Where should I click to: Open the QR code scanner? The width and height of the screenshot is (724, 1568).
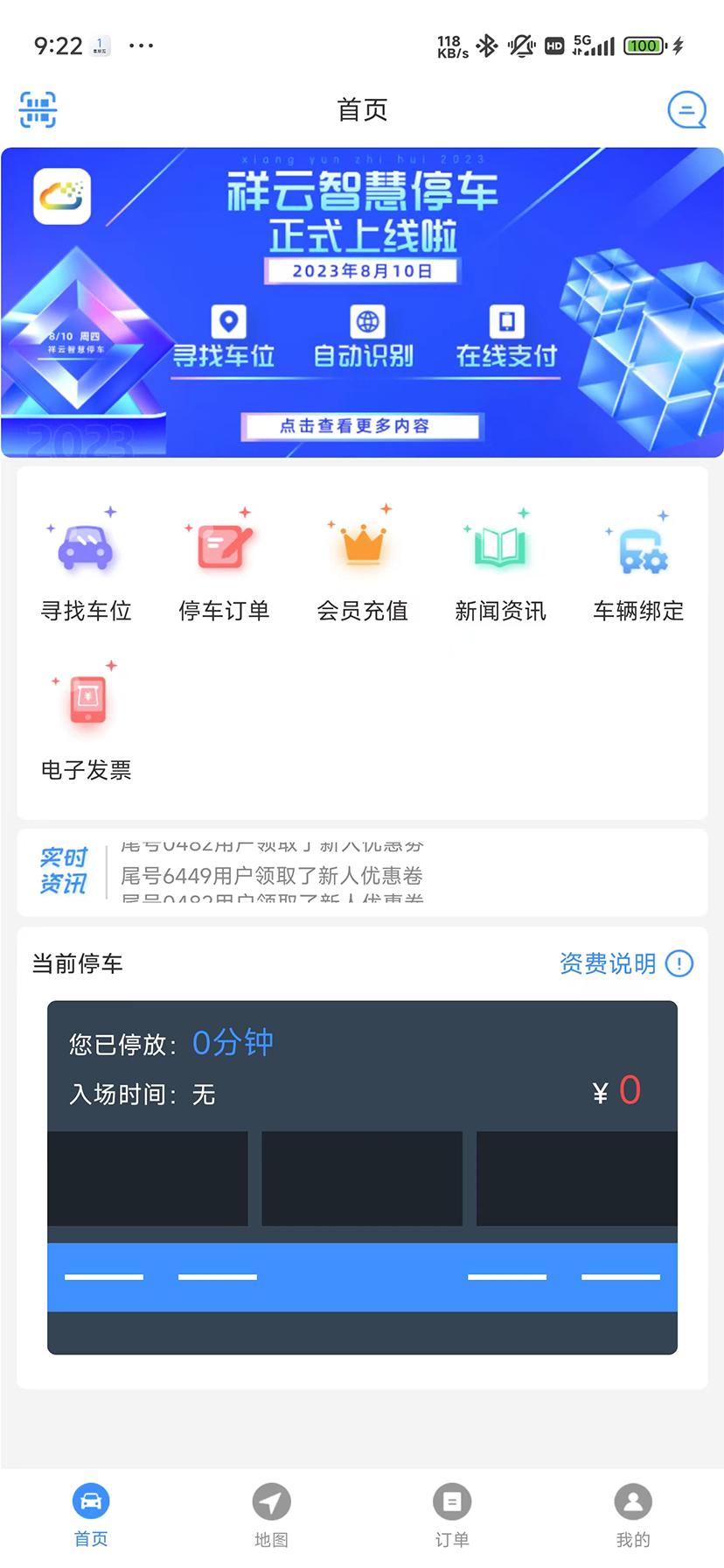[37, 108]
